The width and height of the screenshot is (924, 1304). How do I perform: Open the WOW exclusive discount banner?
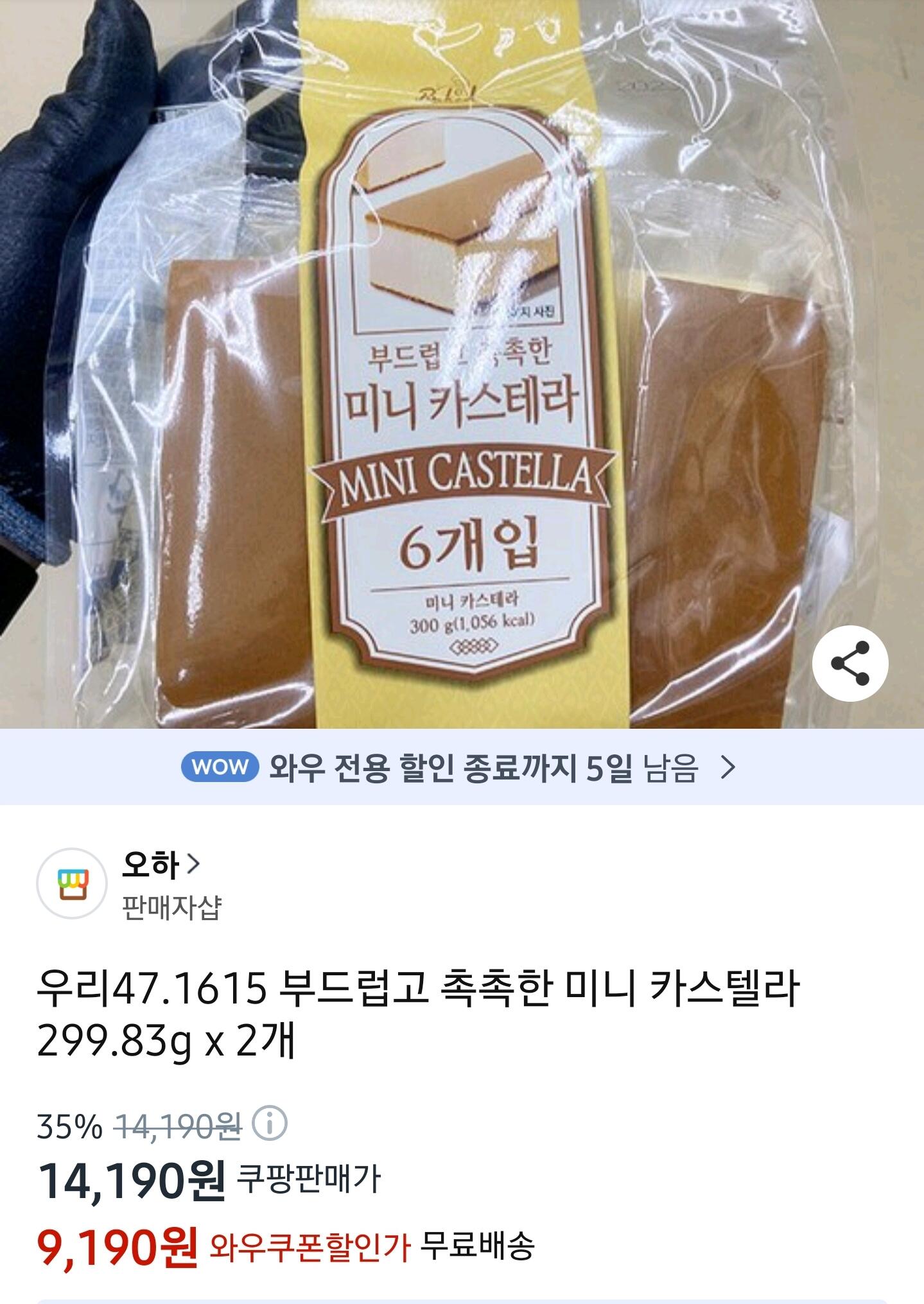(462, 767)
